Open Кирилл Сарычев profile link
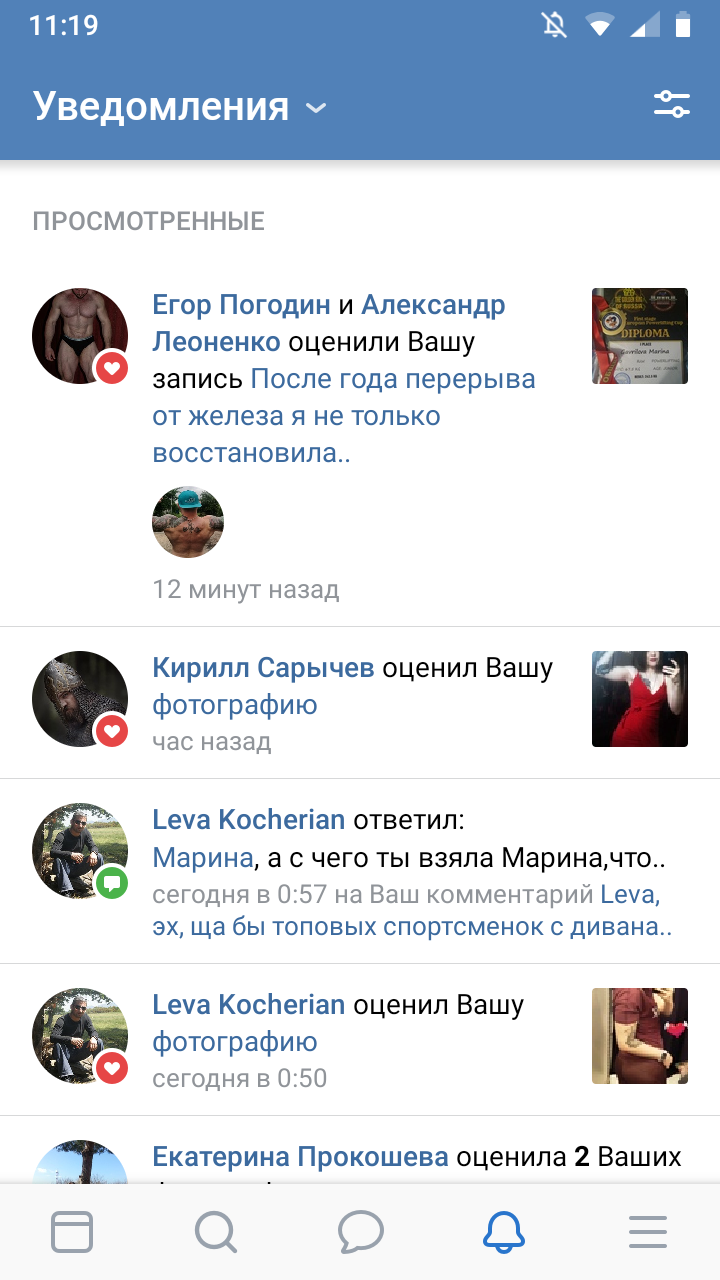The width and height of the screenshot is (720, 1280). 263,668
